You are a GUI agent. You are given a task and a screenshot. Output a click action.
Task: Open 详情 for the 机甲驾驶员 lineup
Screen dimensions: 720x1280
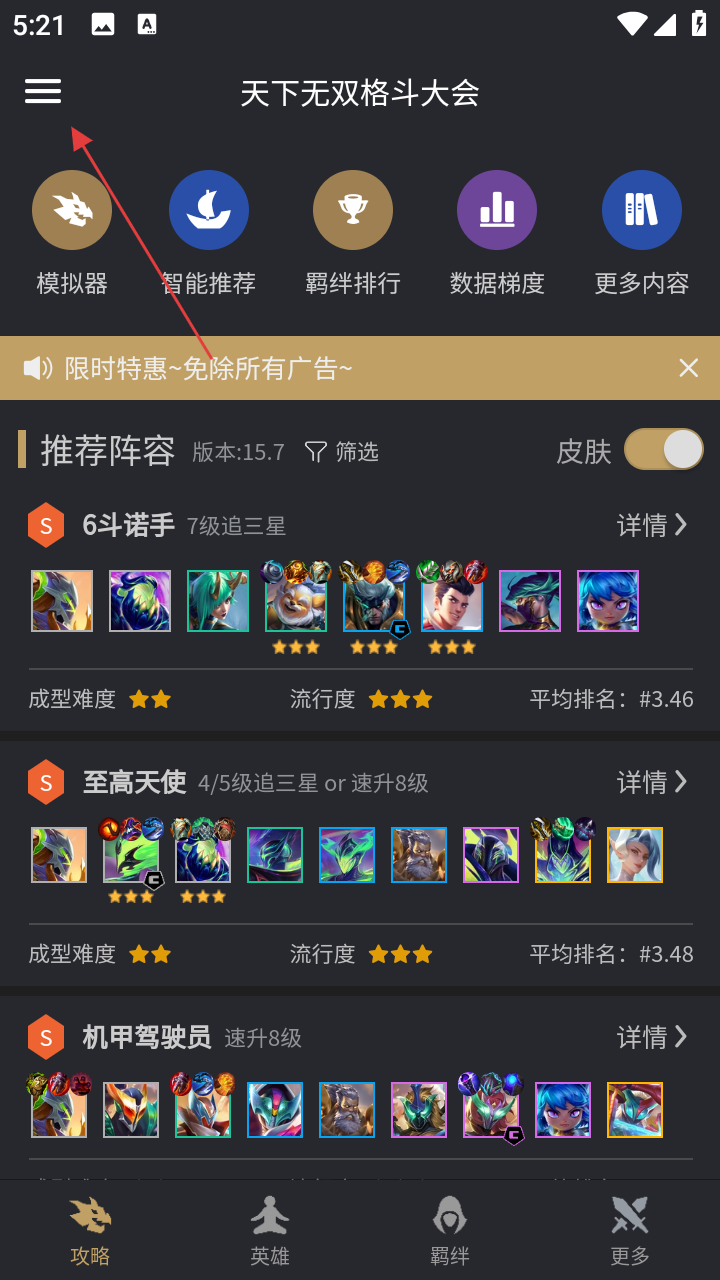pos(652,1037)
